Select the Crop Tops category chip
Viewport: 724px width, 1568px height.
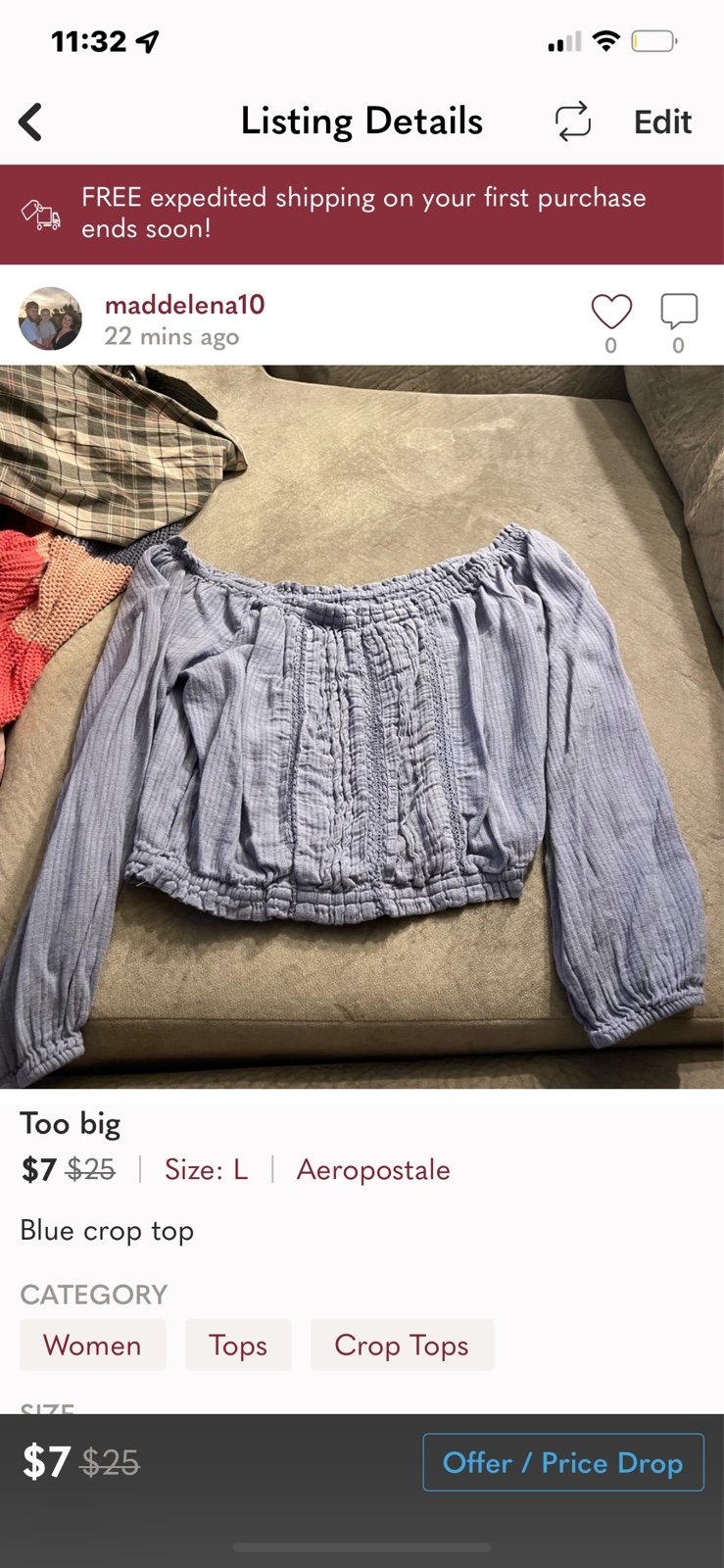(402, 1345)
